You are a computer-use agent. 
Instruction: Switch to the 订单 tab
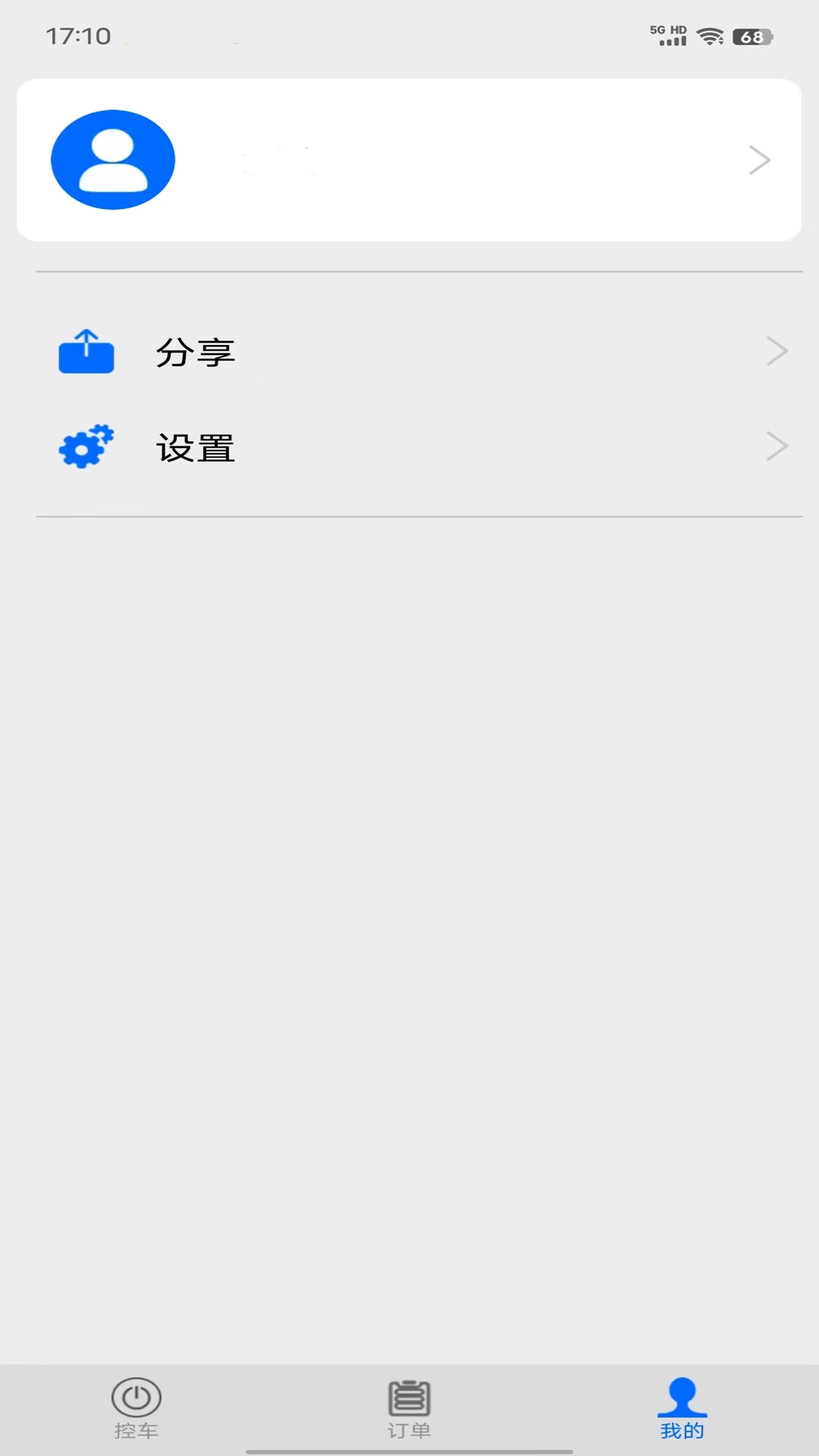click(x=409, y=1410)
